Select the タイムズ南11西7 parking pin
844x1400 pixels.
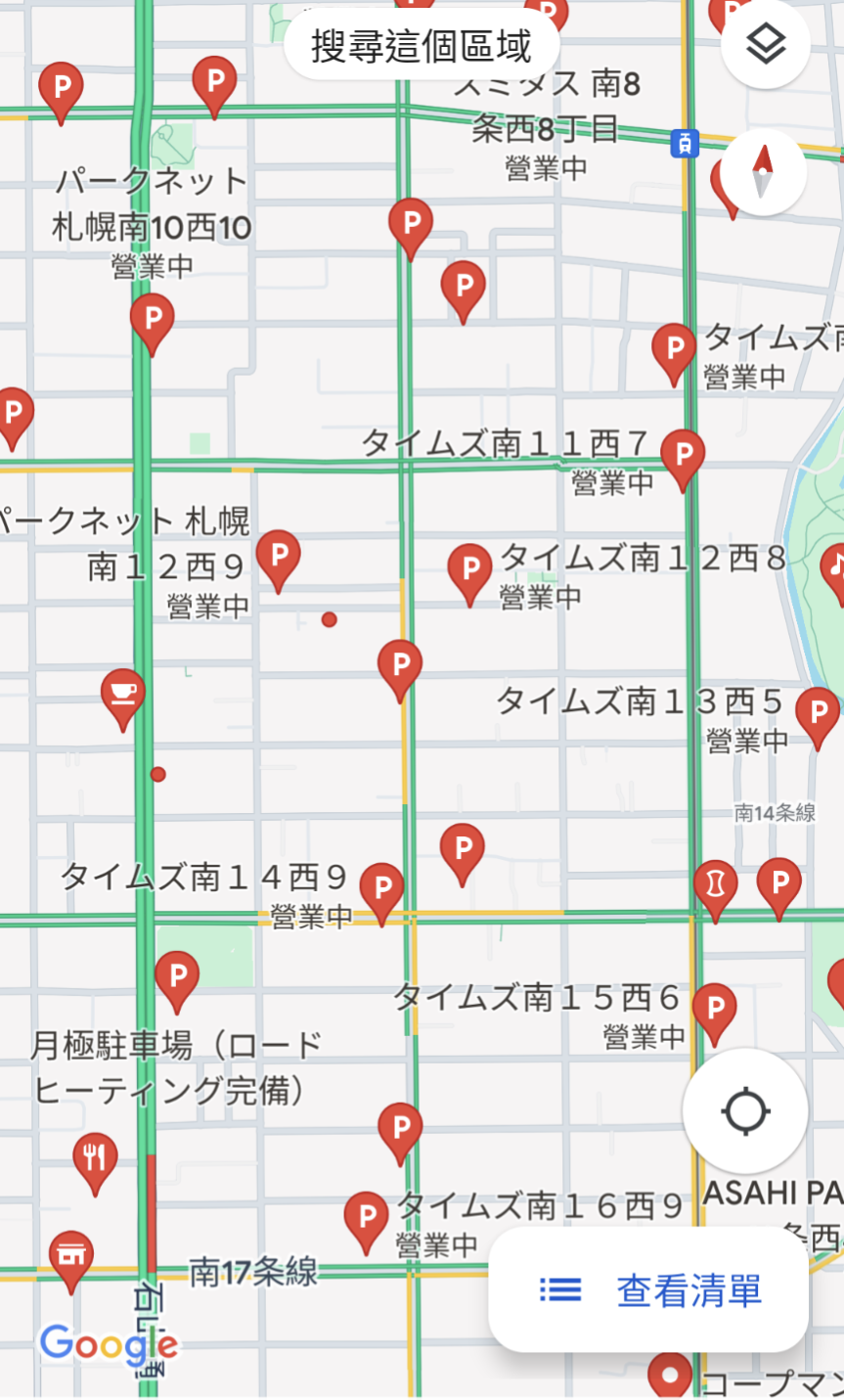[683, 459]
